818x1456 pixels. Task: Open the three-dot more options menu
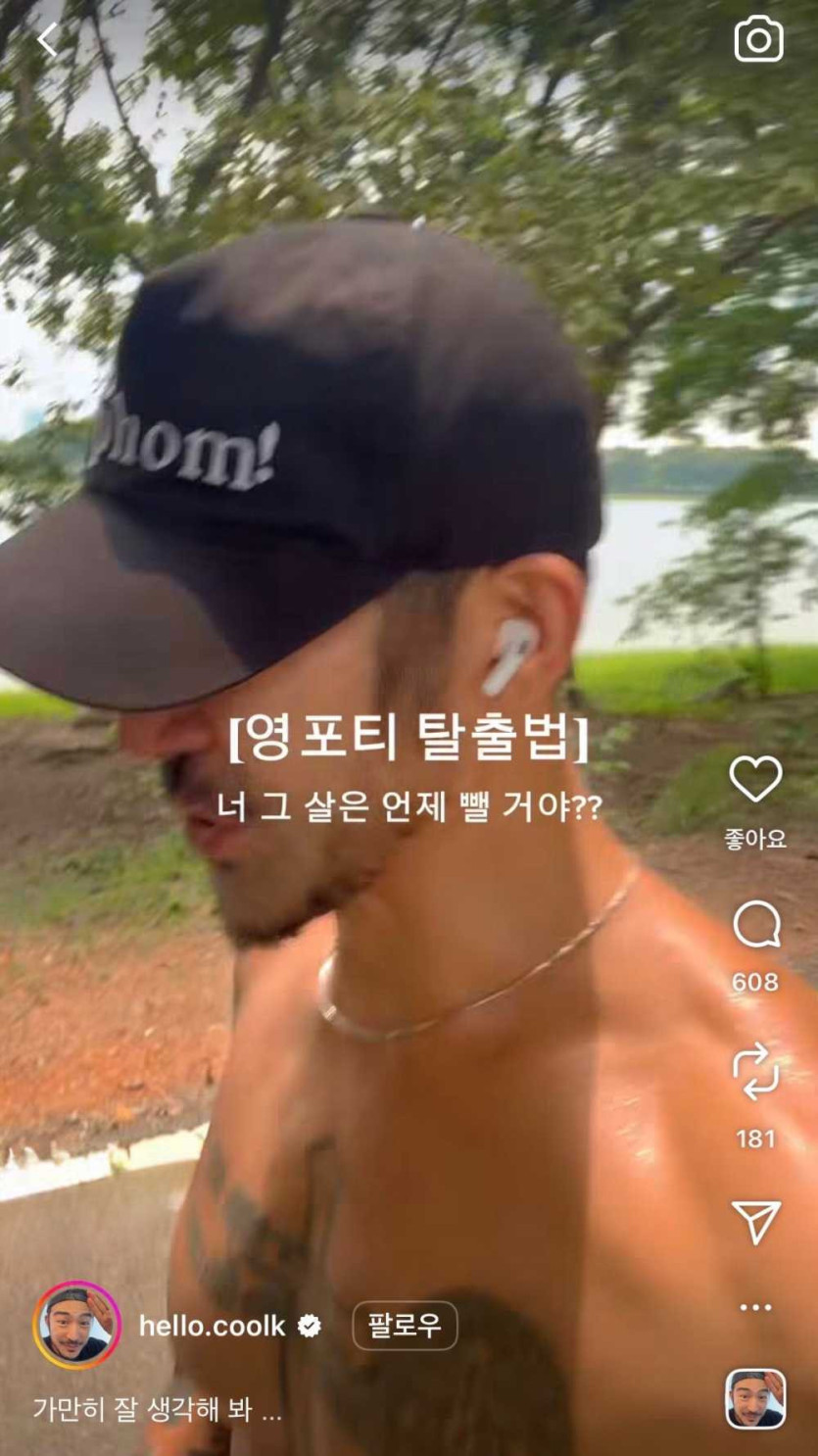coord(755,1307)
